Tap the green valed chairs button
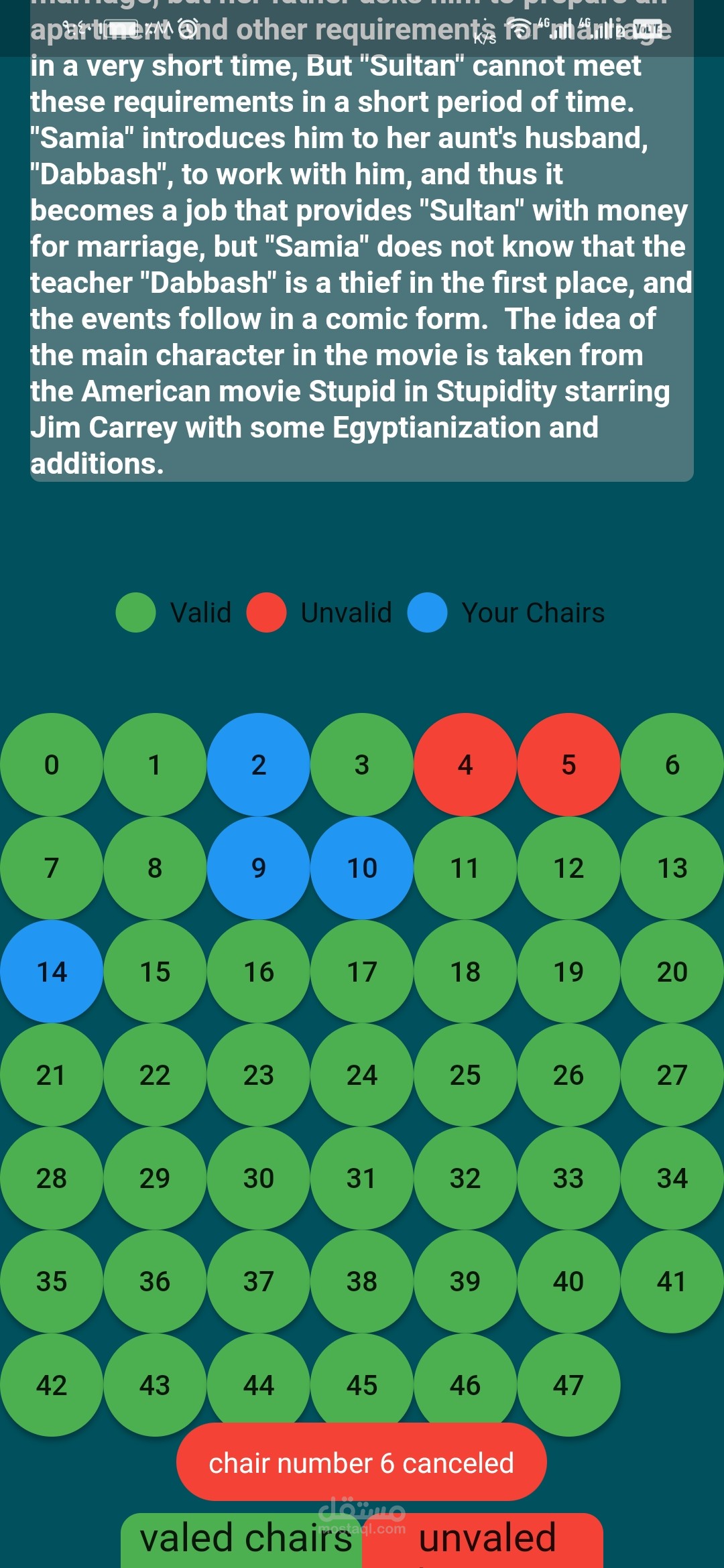 pos(241,1540)
